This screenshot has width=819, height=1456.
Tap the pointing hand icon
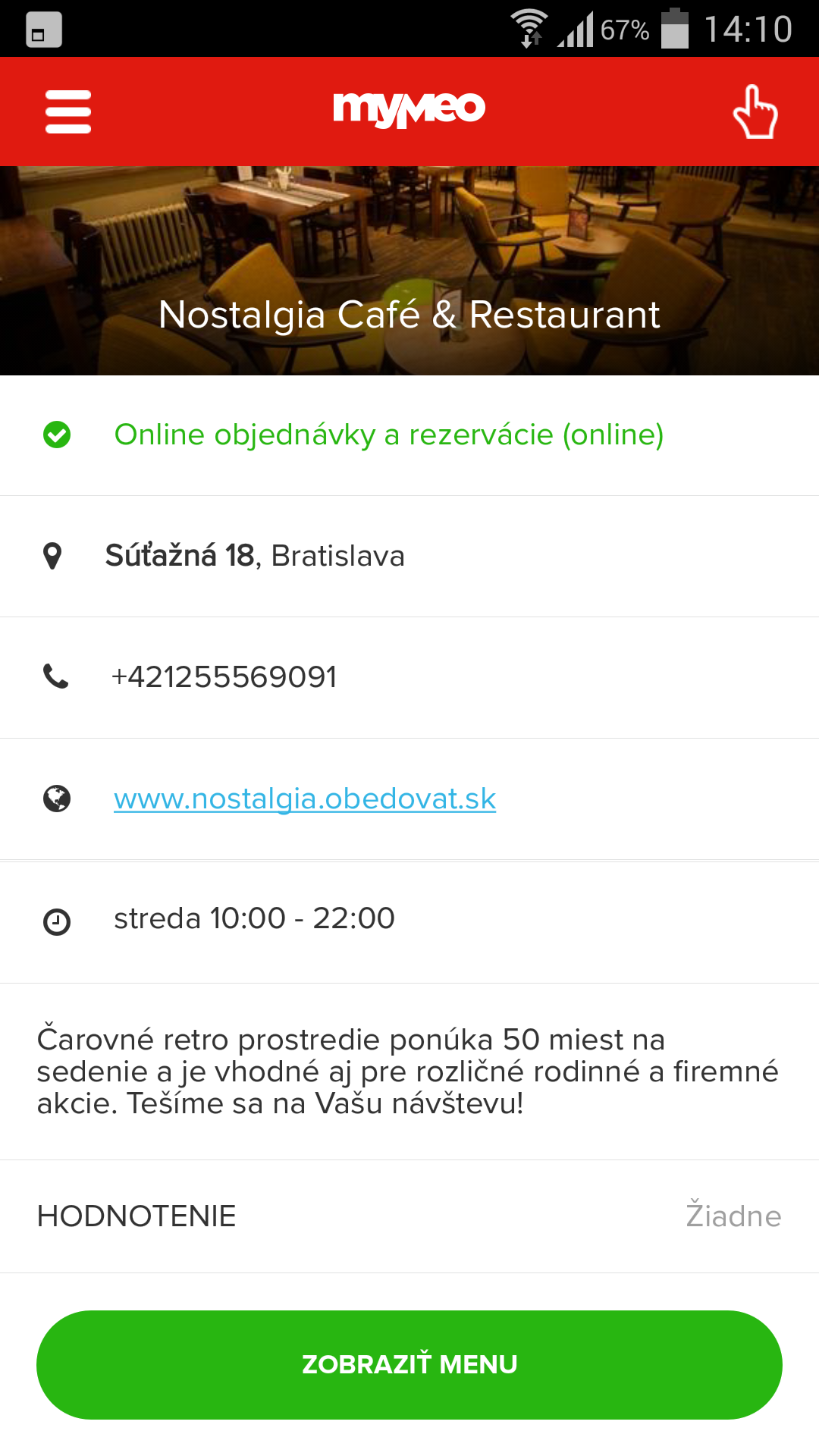pyautogui.click(x=755, y=112)
